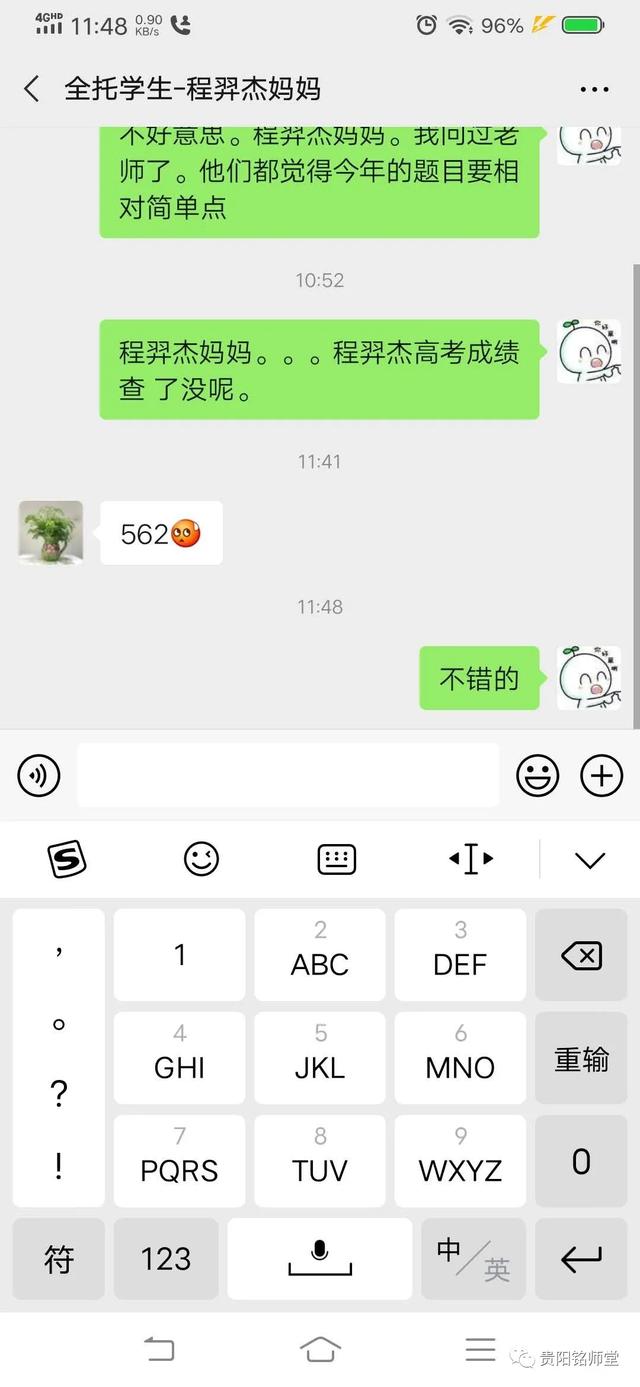Tap the backspace key
The height and width of the screenshot is (1387, 640).
581,955
